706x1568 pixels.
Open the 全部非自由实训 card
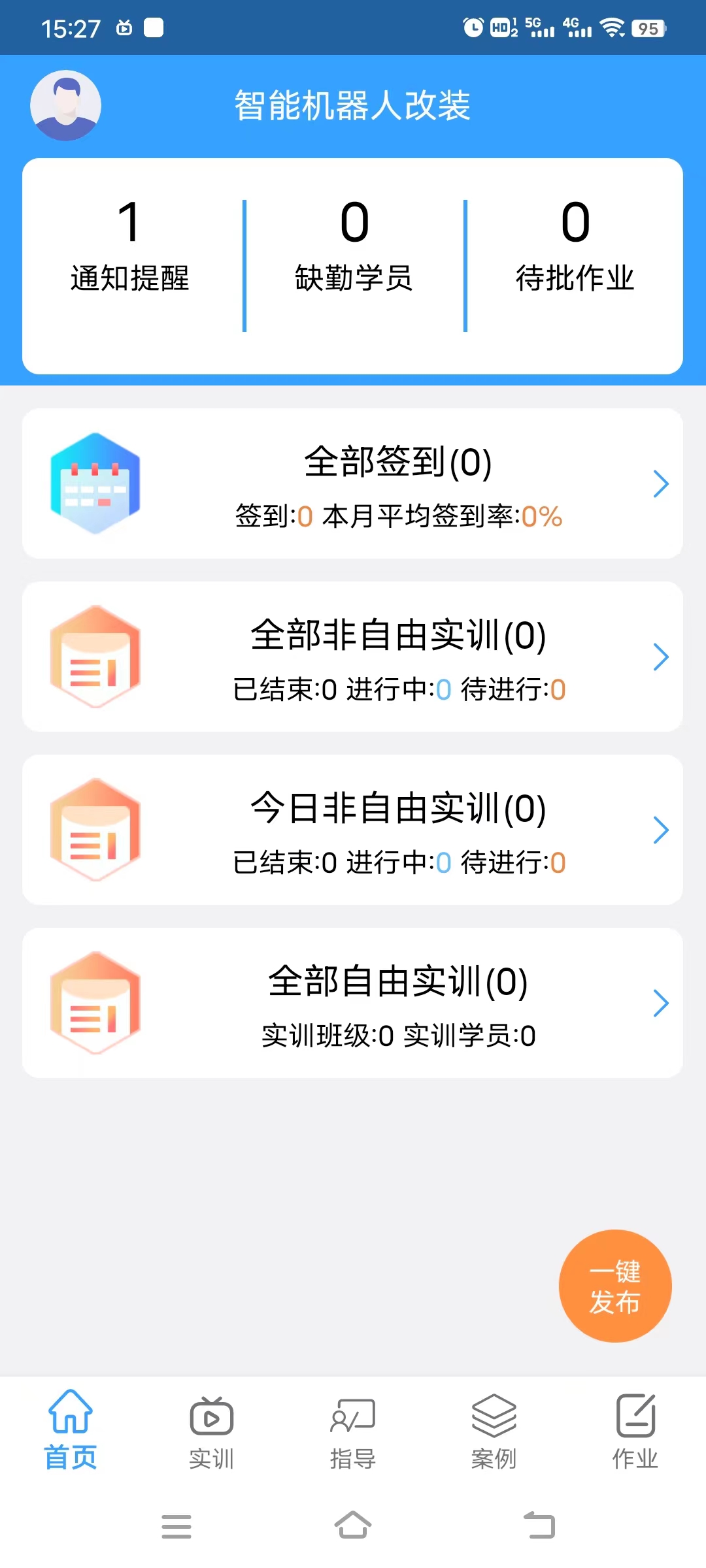tap(352, 657)
